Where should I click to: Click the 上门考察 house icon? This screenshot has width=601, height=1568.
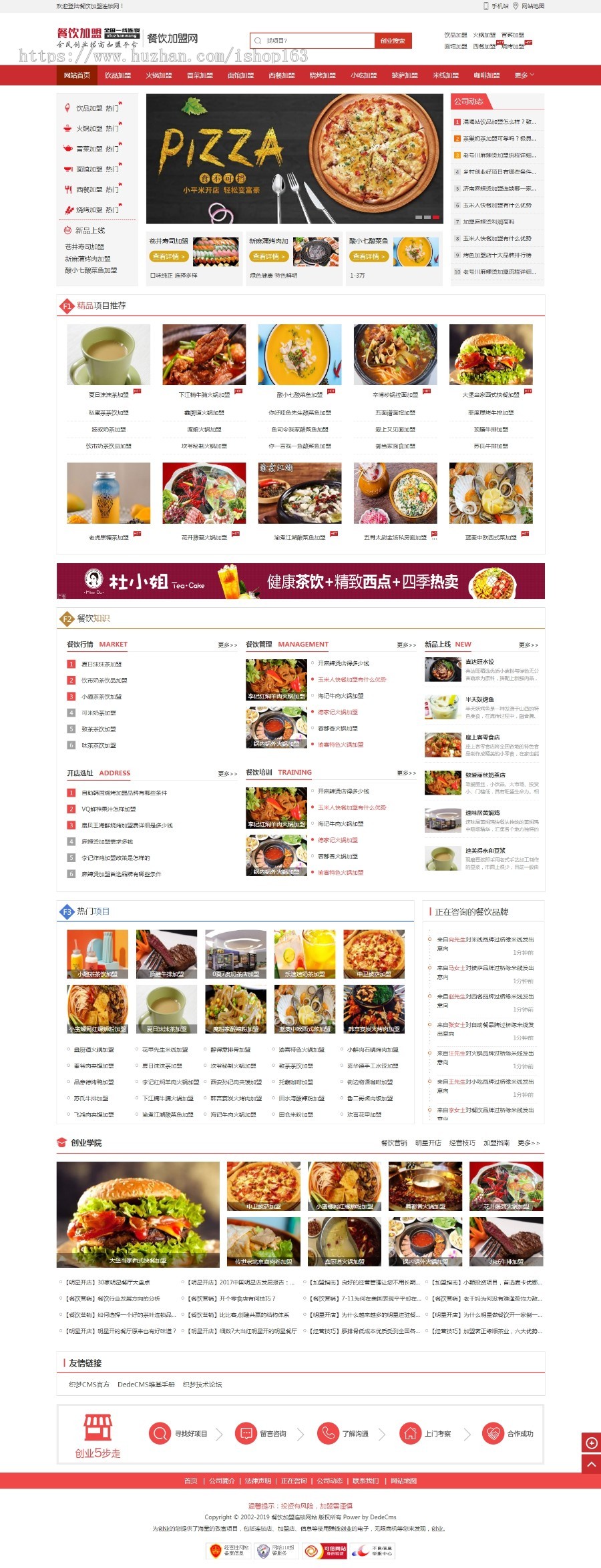(409, 1433)
